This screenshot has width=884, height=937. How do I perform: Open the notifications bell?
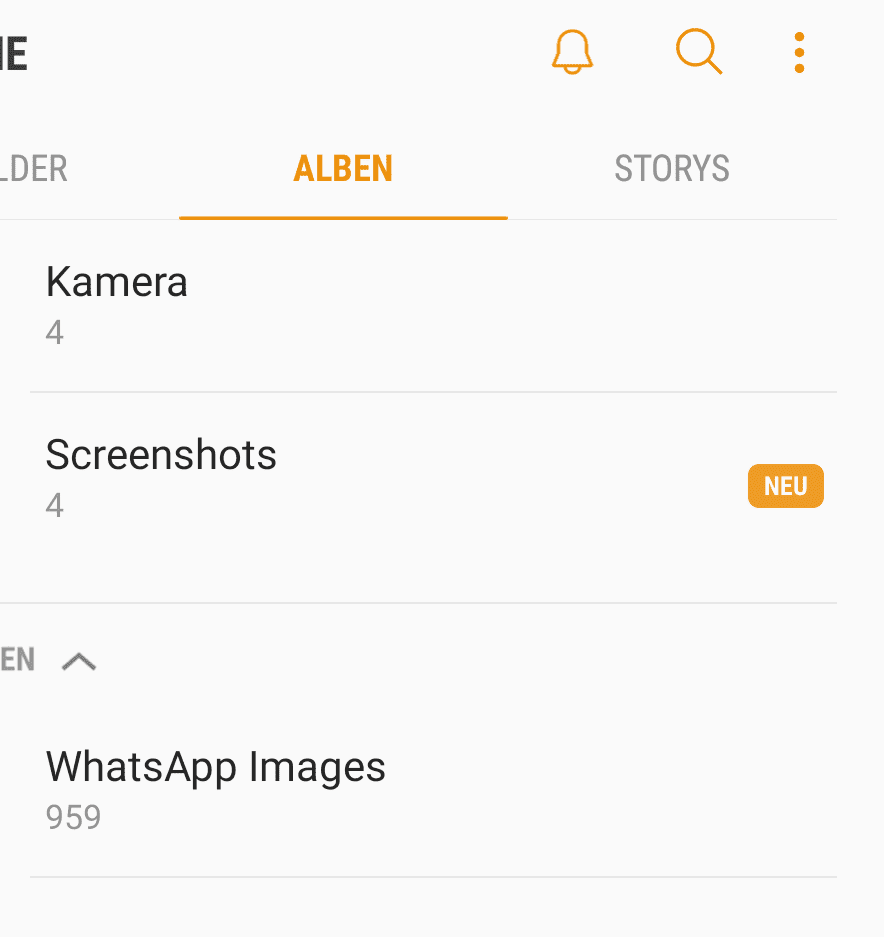(572, 52)
